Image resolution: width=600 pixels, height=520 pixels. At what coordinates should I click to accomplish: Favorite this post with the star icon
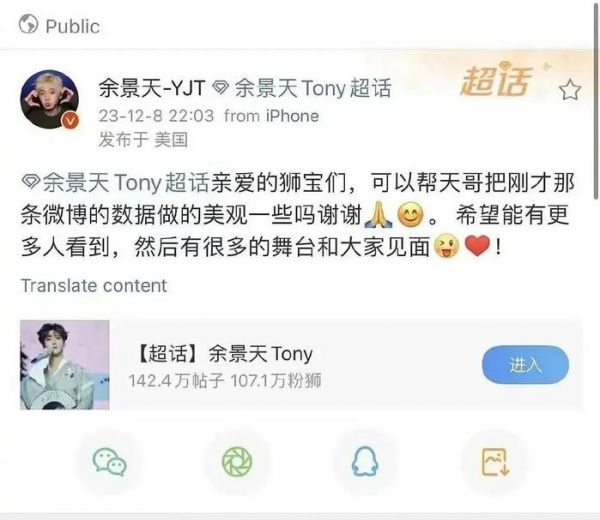tap(569, 91)
